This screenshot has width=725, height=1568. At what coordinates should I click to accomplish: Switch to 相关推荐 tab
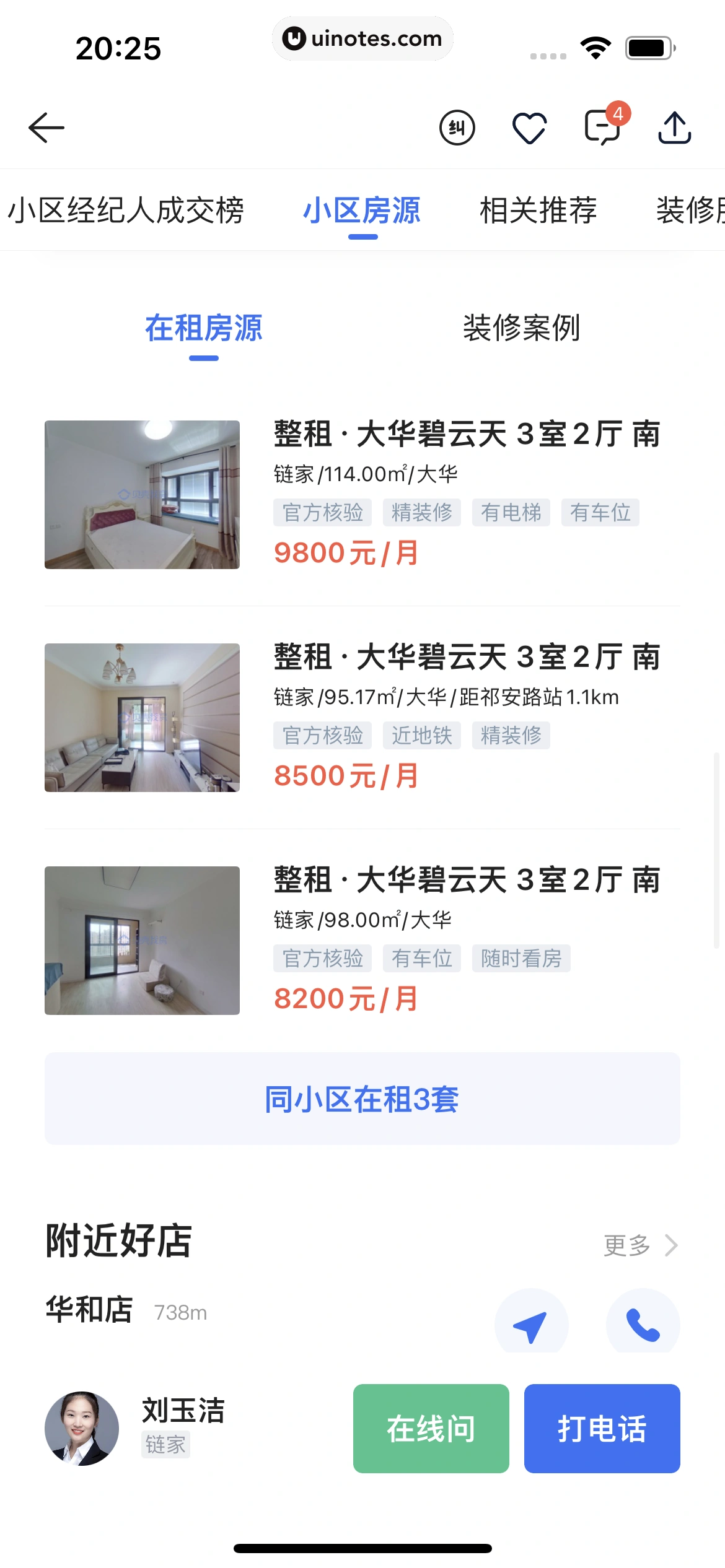pos(538,210)
